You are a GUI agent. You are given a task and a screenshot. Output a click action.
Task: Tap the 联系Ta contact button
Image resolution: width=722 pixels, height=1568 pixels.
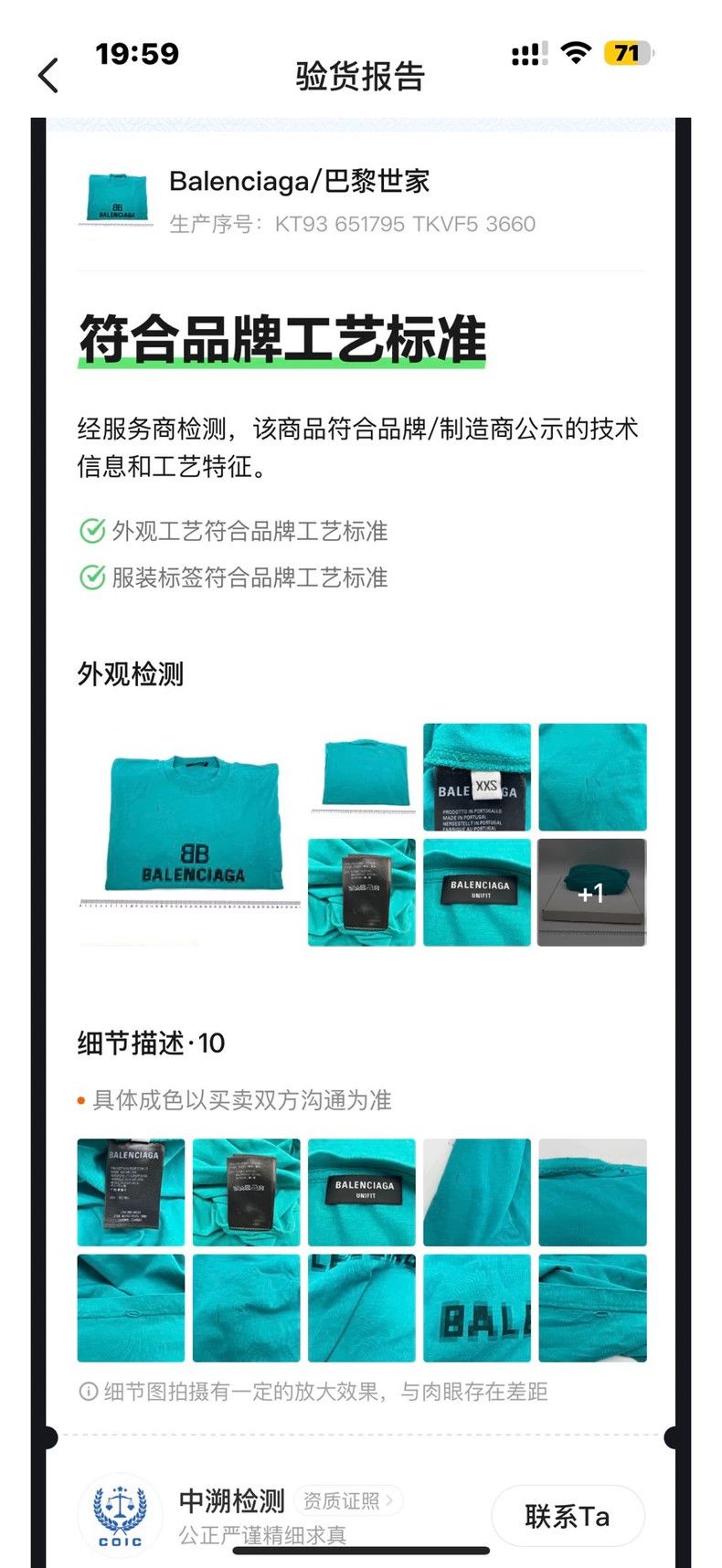pyautogui.click(x=568, y=1516)
